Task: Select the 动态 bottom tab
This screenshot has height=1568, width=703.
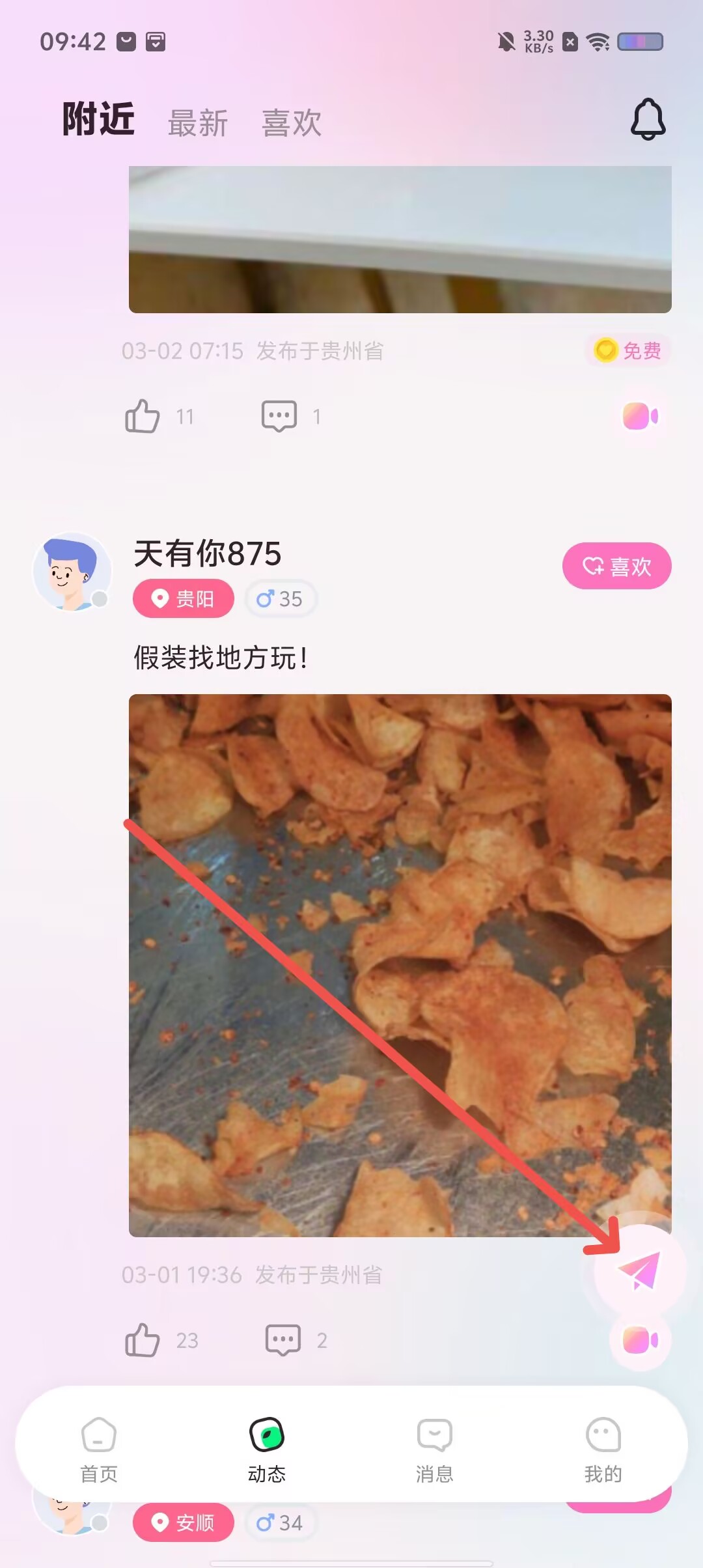Action: [x=267, y=1446]
